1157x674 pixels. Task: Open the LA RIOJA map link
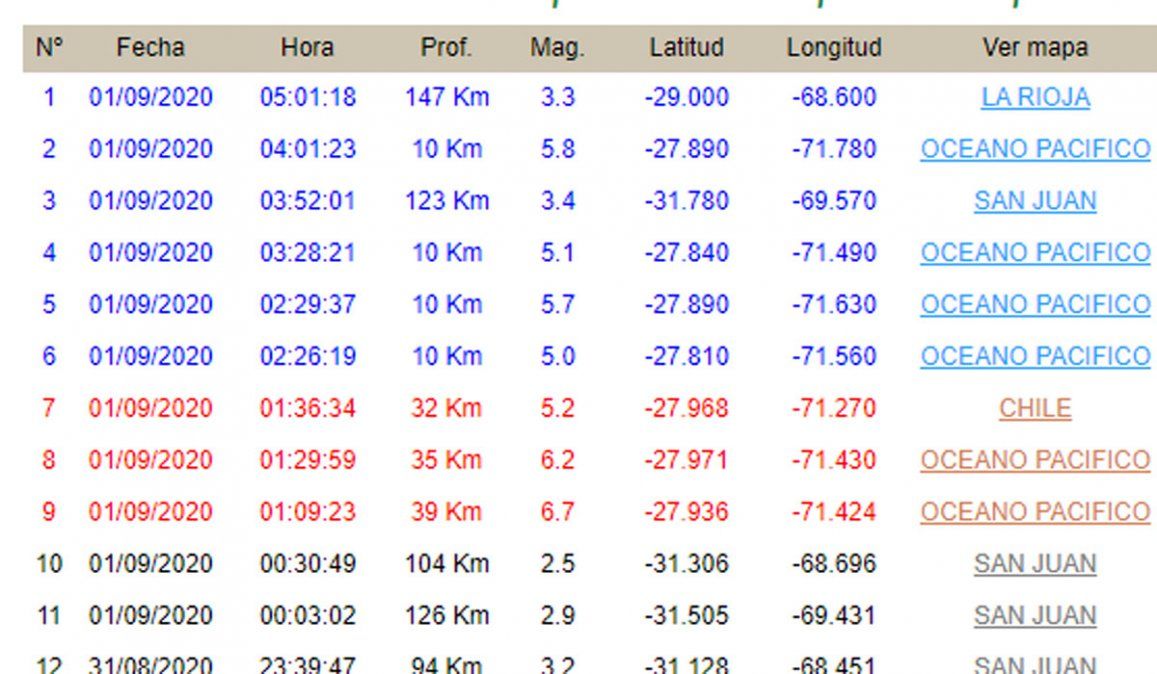pos(1035,98)
